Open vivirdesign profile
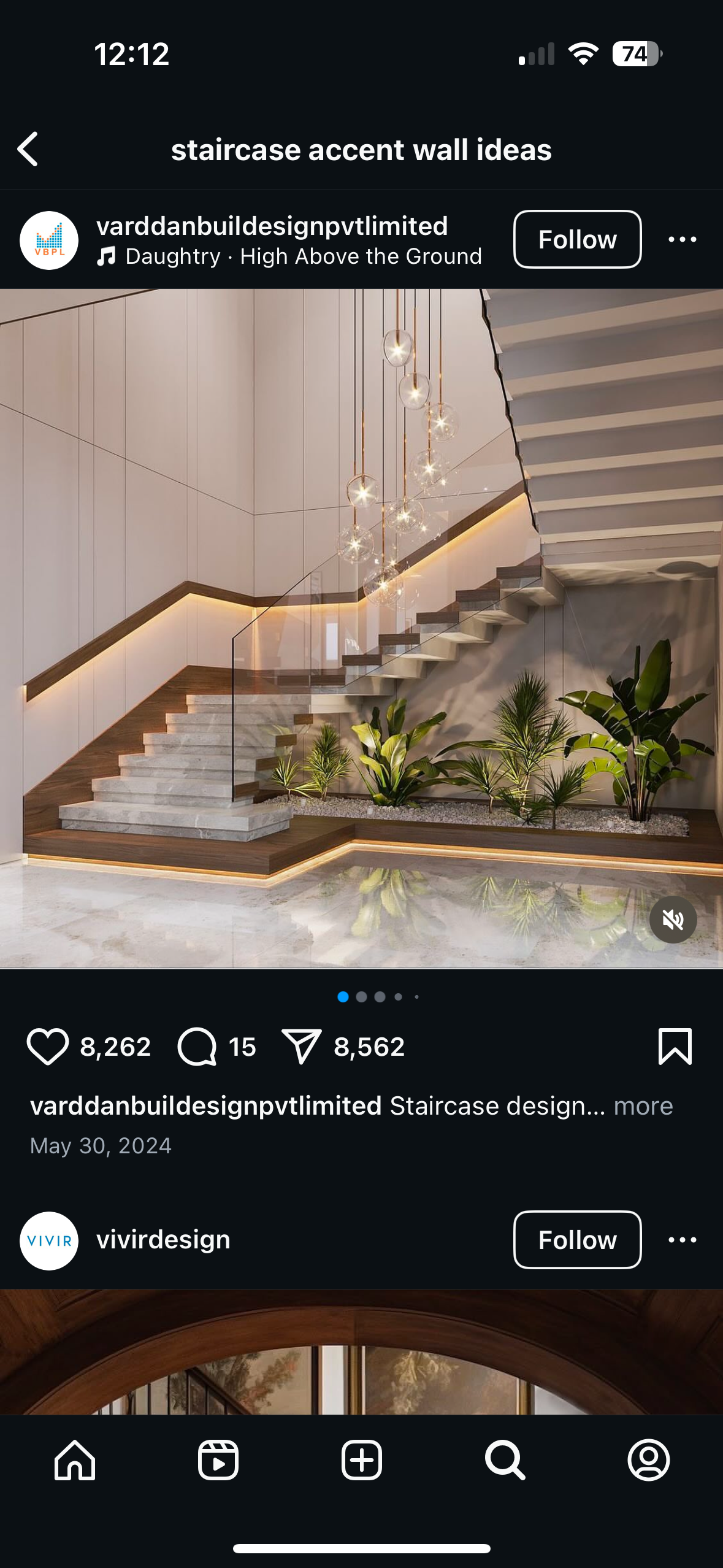723x1568 pixels. pyautogui.click(x=163, y=1240)
